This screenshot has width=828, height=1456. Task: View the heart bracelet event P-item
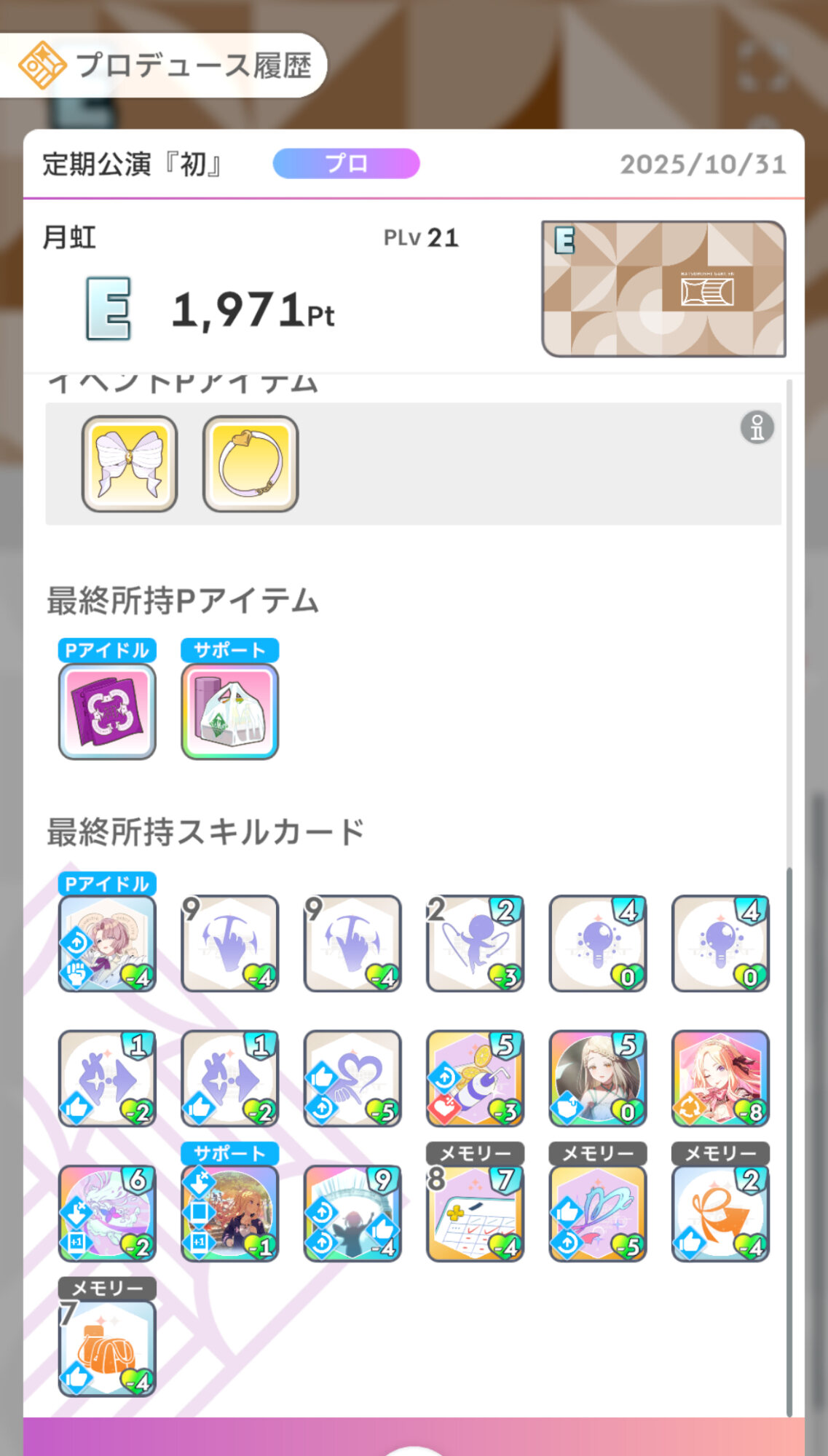[251, 464]
